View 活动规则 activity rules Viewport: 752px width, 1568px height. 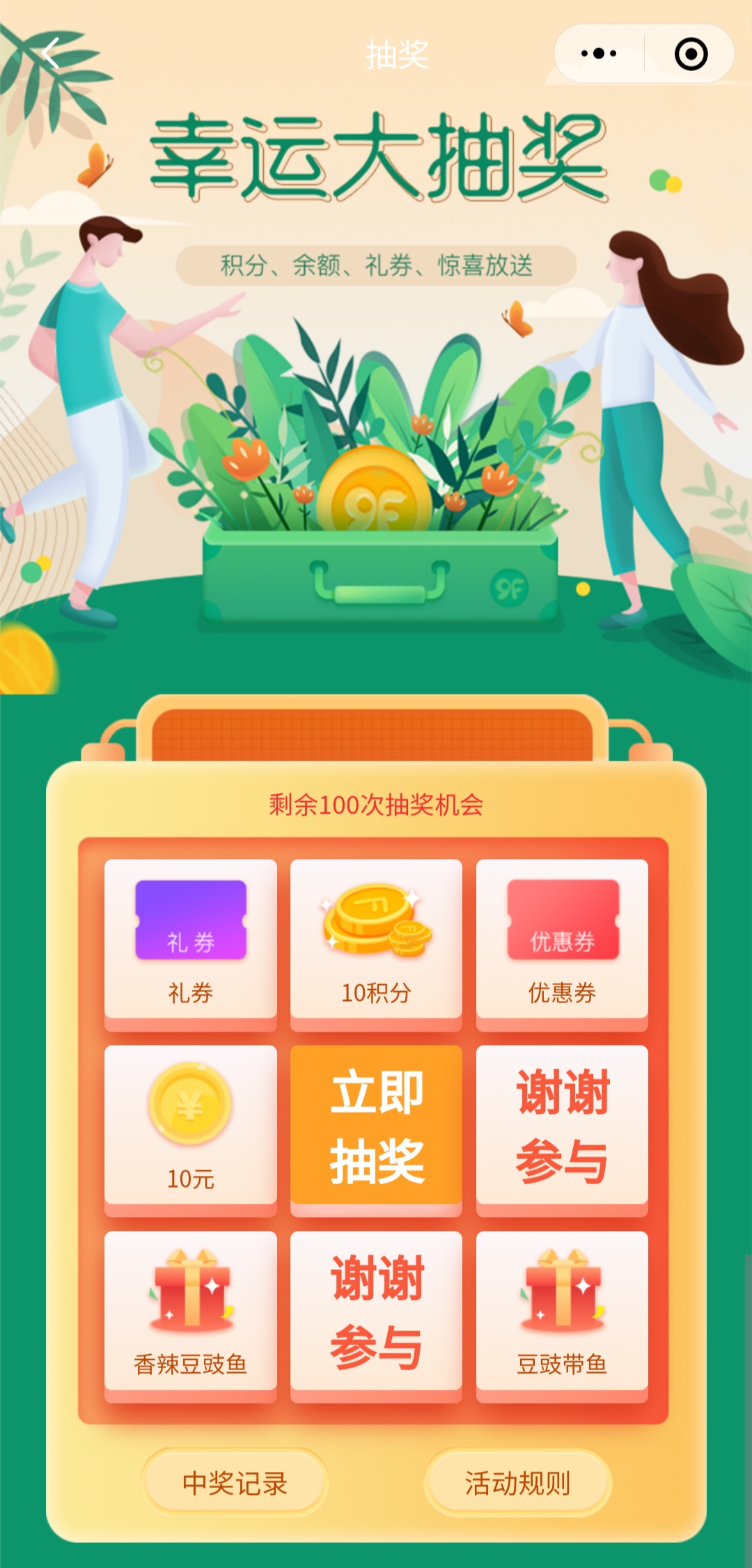[x=517, y=1482]
